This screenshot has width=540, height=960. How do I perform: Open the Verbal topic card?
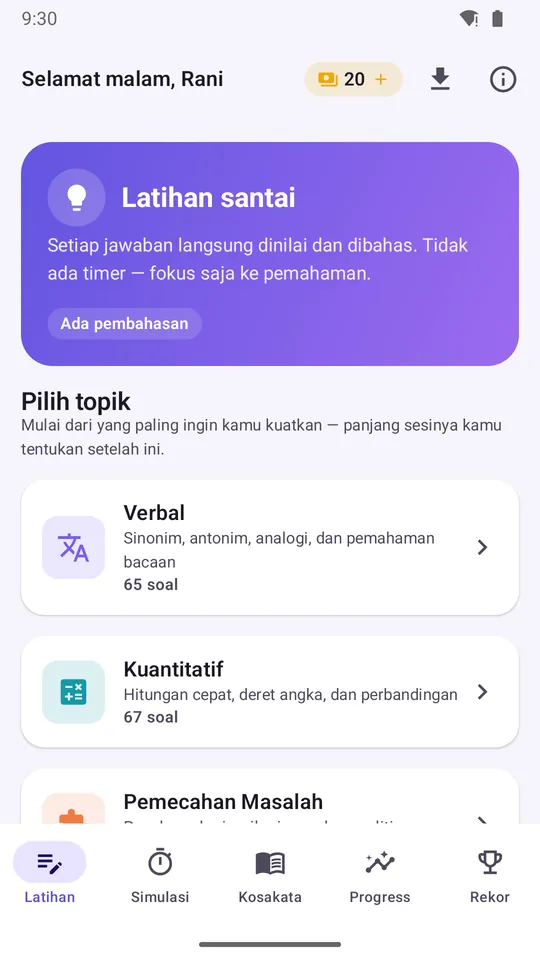(270, 547)
